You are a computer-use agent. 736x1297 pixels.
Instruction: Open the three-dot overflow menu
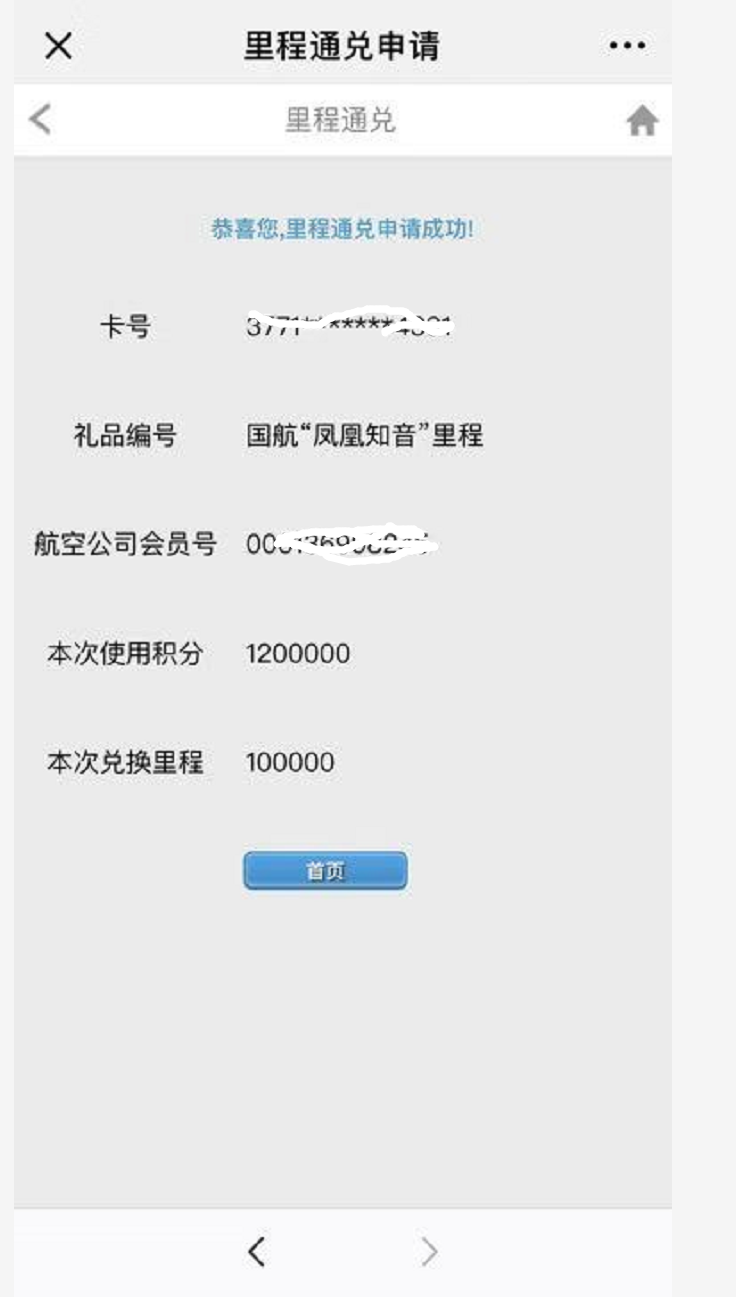627,47
